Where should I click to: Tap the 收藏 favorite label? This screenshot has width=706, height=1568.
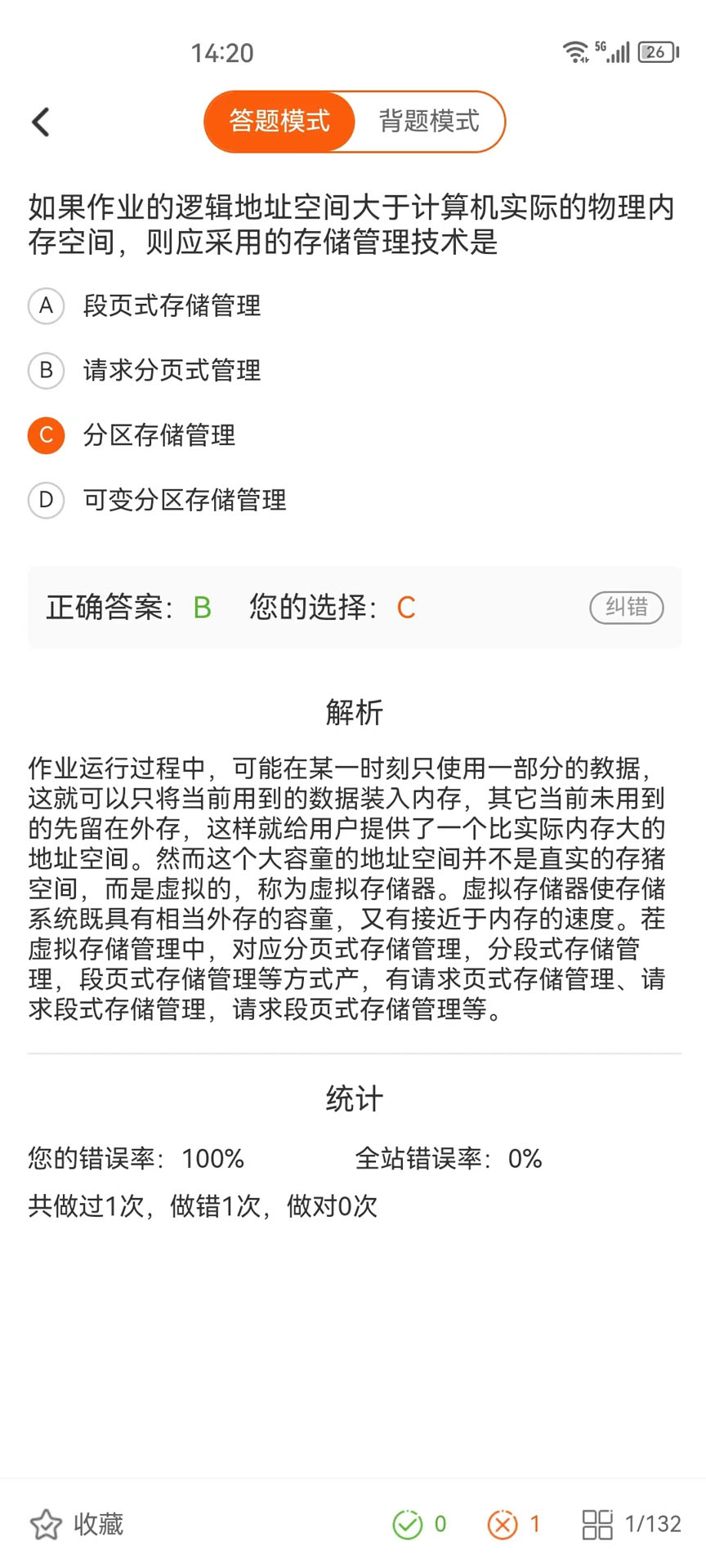point(98,1524)
